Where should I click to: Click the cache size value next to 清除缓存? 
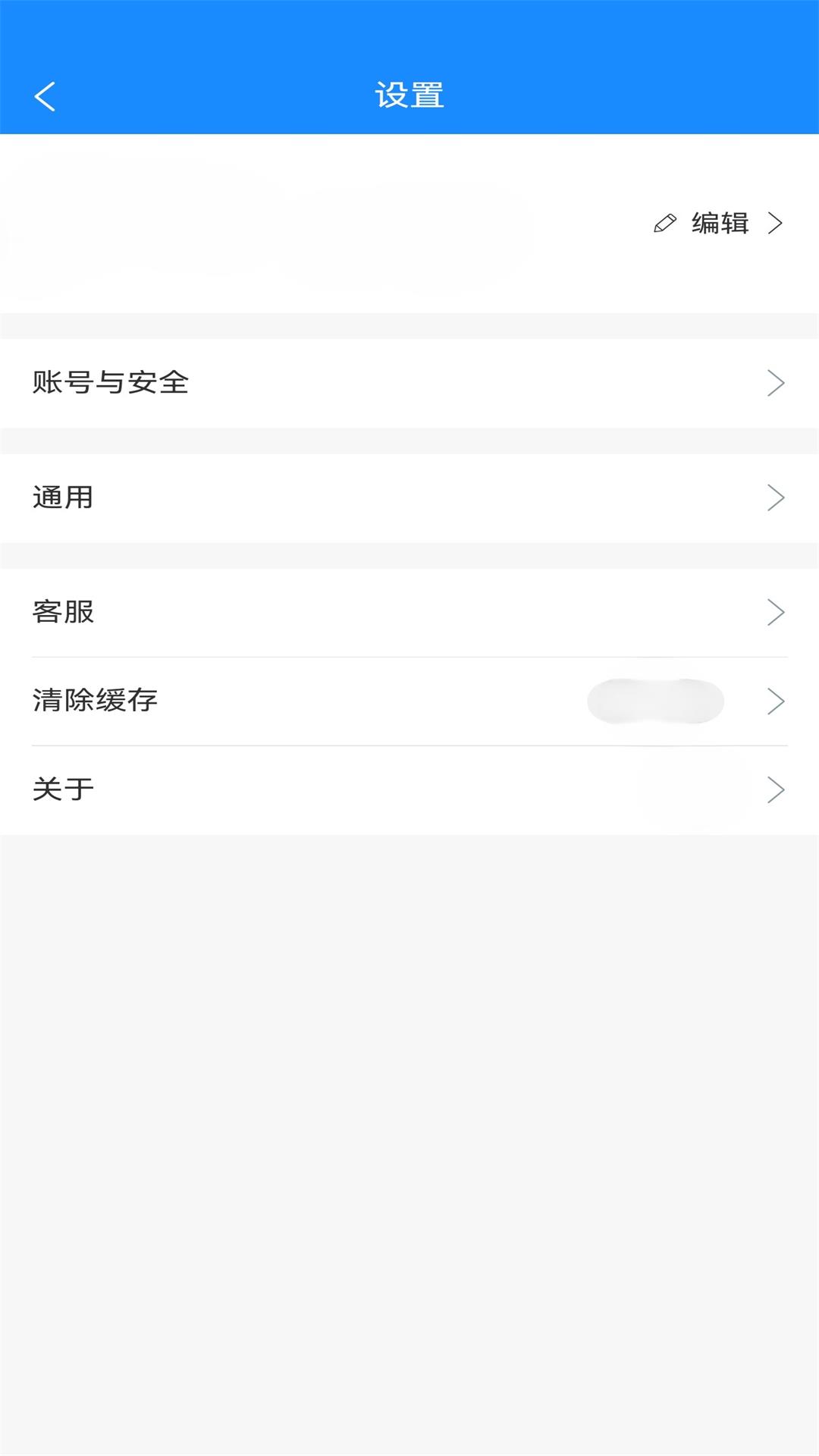pyautogui.click(x=656, y=699)
